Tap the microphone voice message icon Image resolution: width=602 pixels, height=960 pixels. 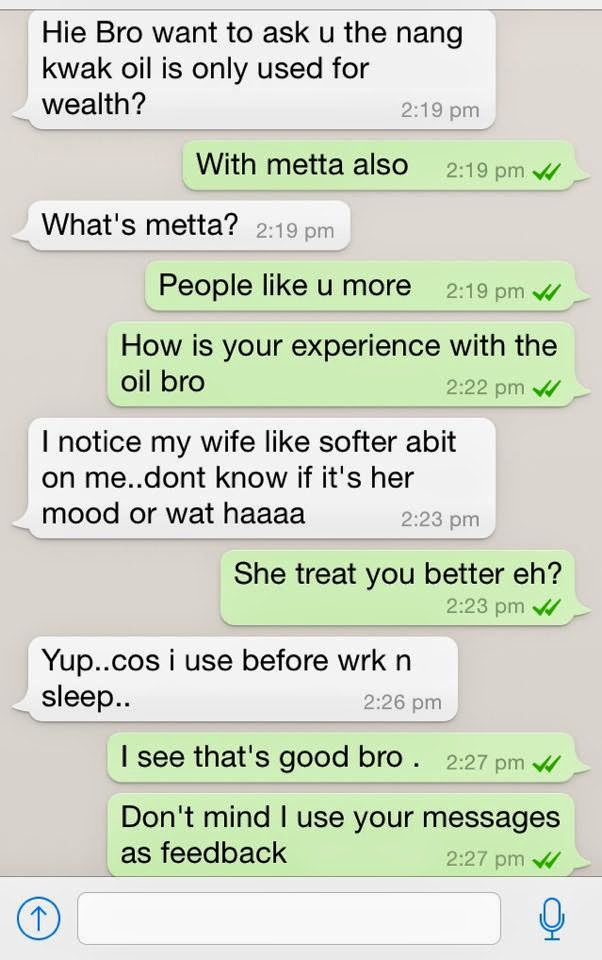point(551,918)
